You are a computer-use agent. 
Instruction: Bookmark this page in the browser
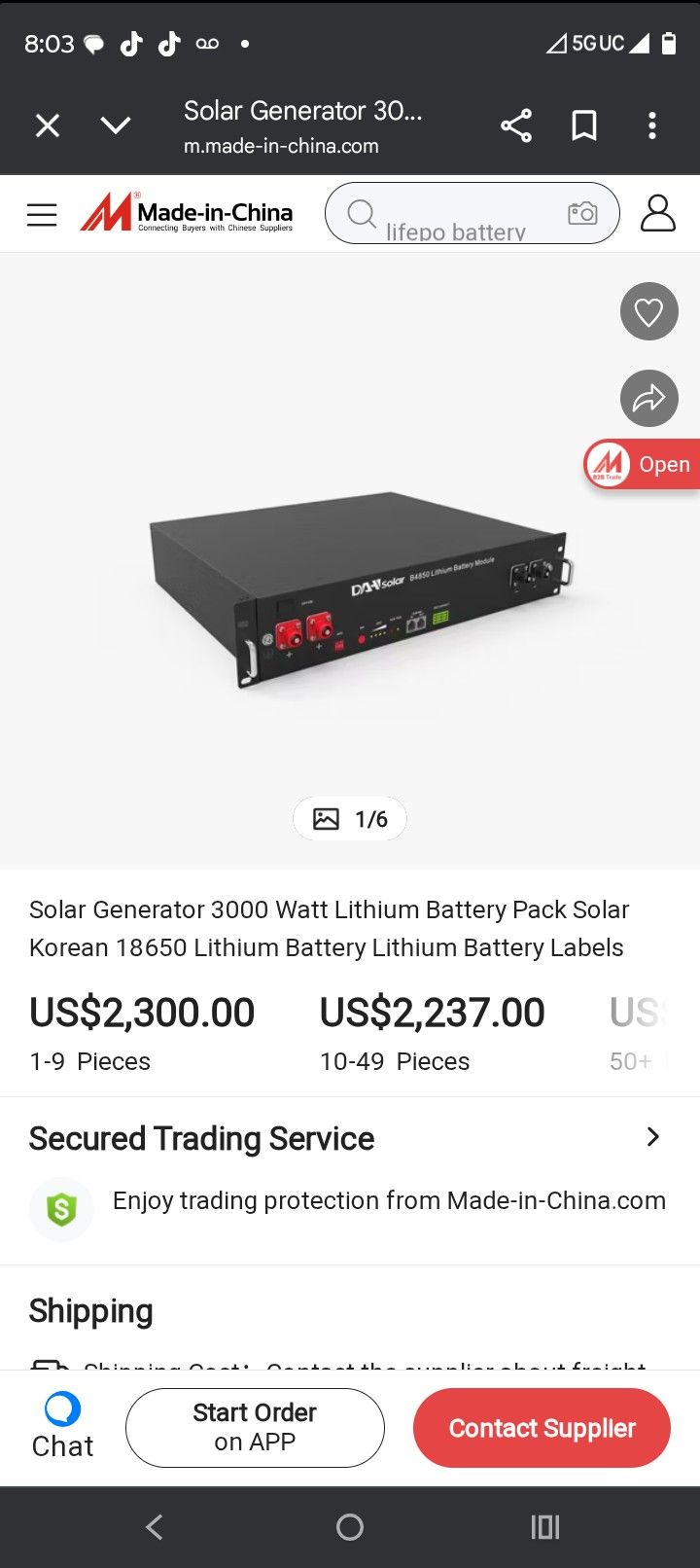pos(584,125)
